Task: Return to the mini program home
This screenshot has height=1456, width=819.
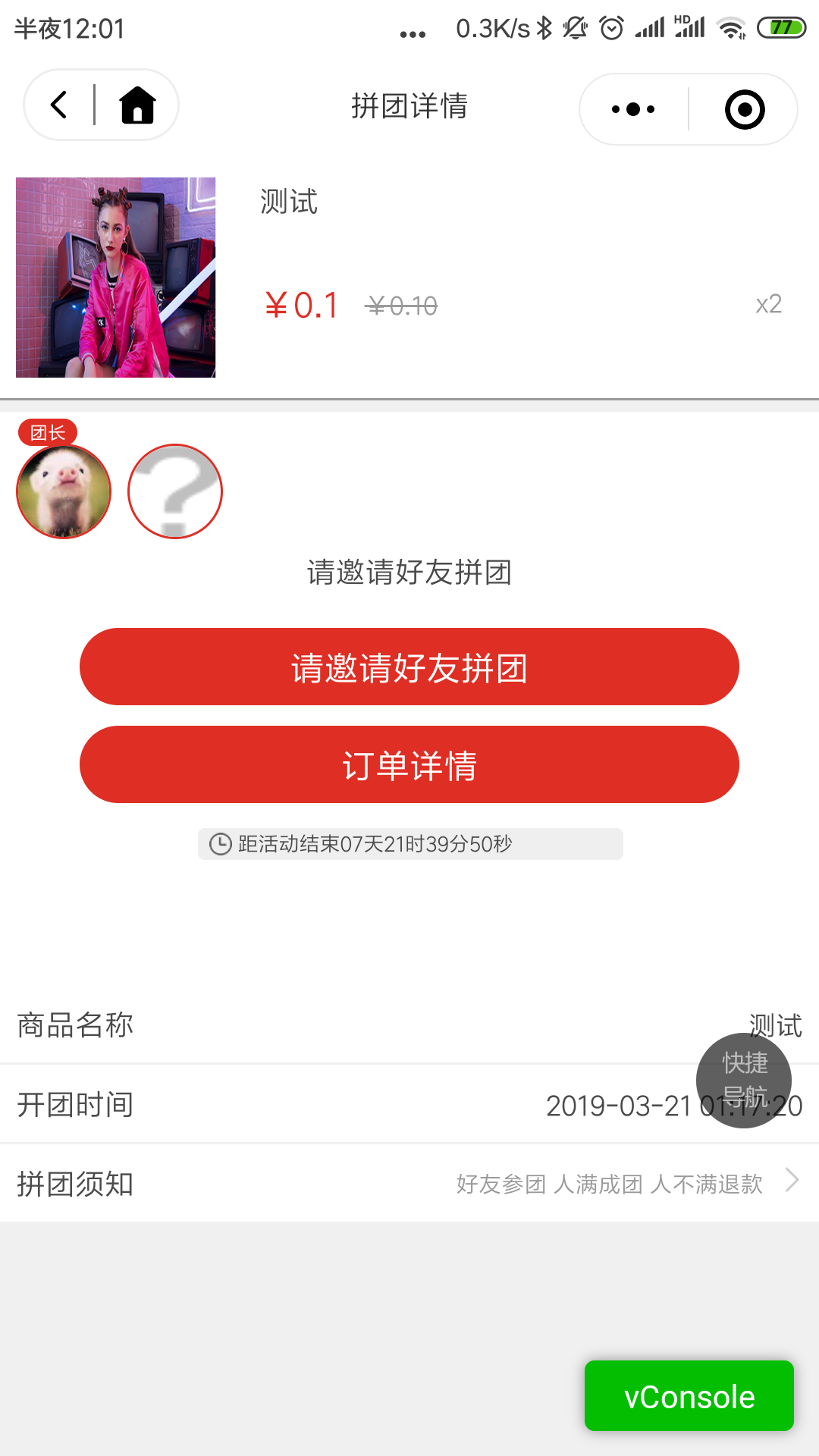Action: (137, 105)
